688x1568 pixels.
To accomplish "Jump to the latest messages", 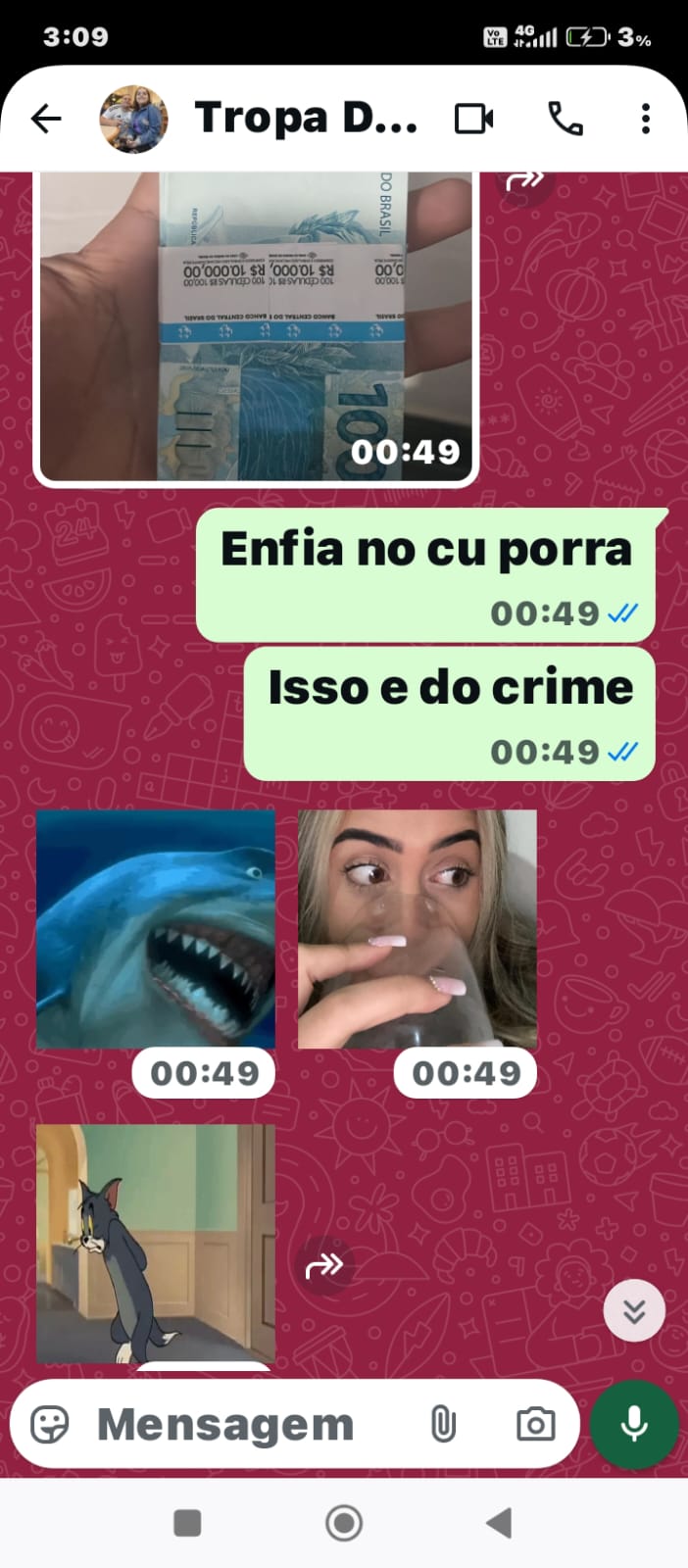I will (x=634, y=1311).
